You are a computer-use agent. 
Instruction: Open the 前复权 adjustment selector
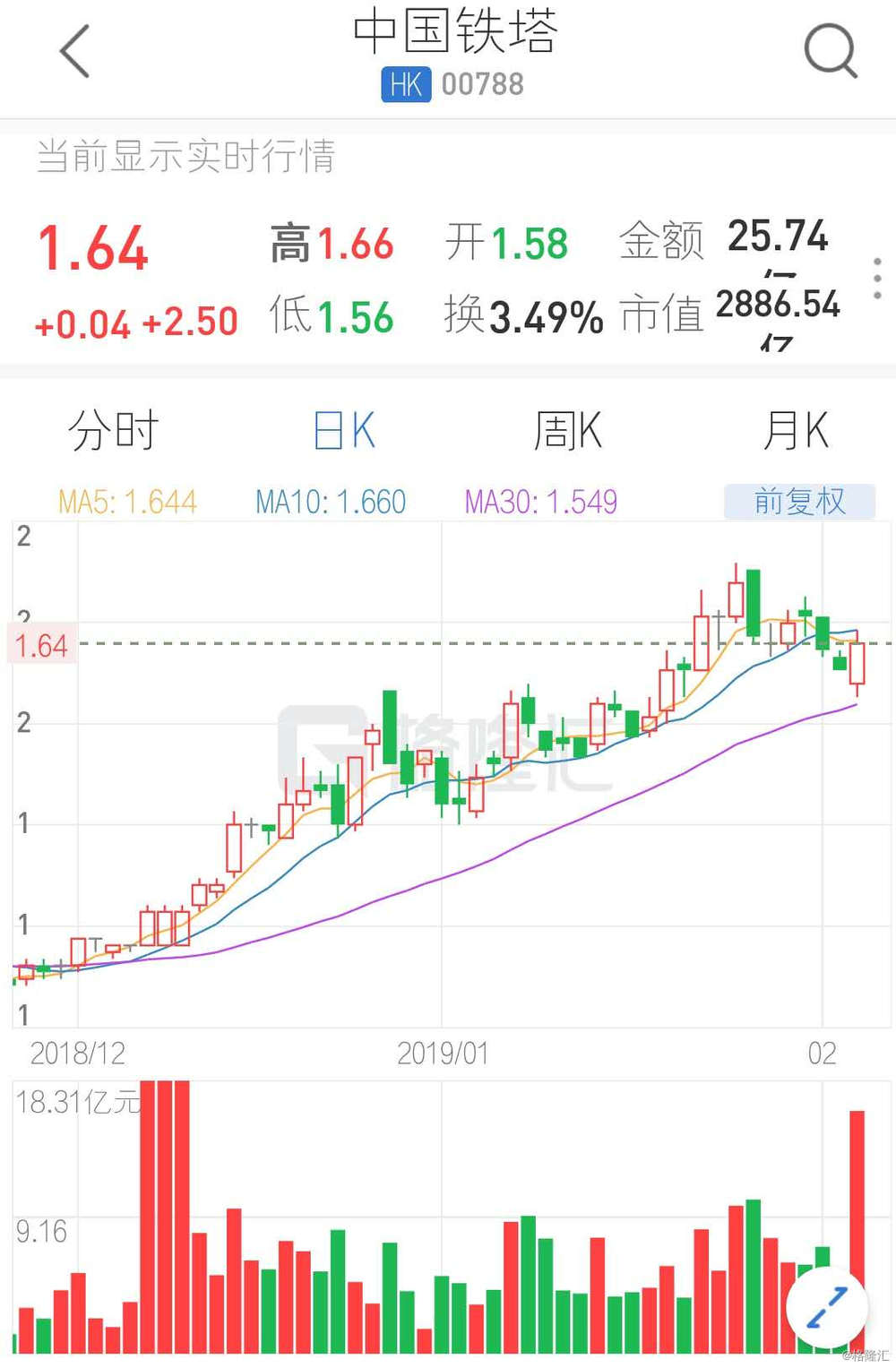point(799,502)
